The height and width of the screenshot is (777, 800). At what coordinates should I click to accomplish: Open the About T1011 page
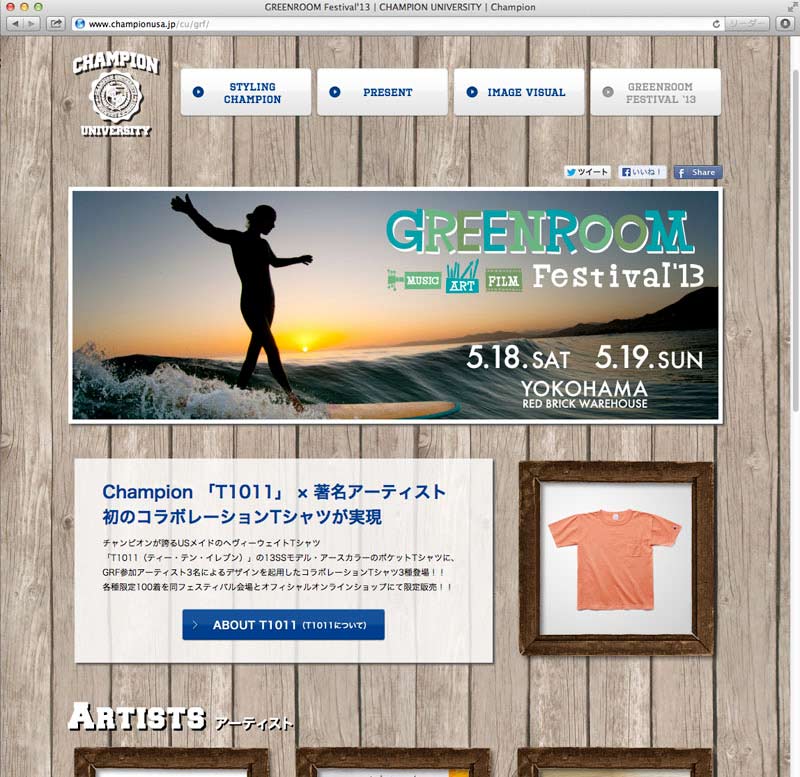click(283, 625)
